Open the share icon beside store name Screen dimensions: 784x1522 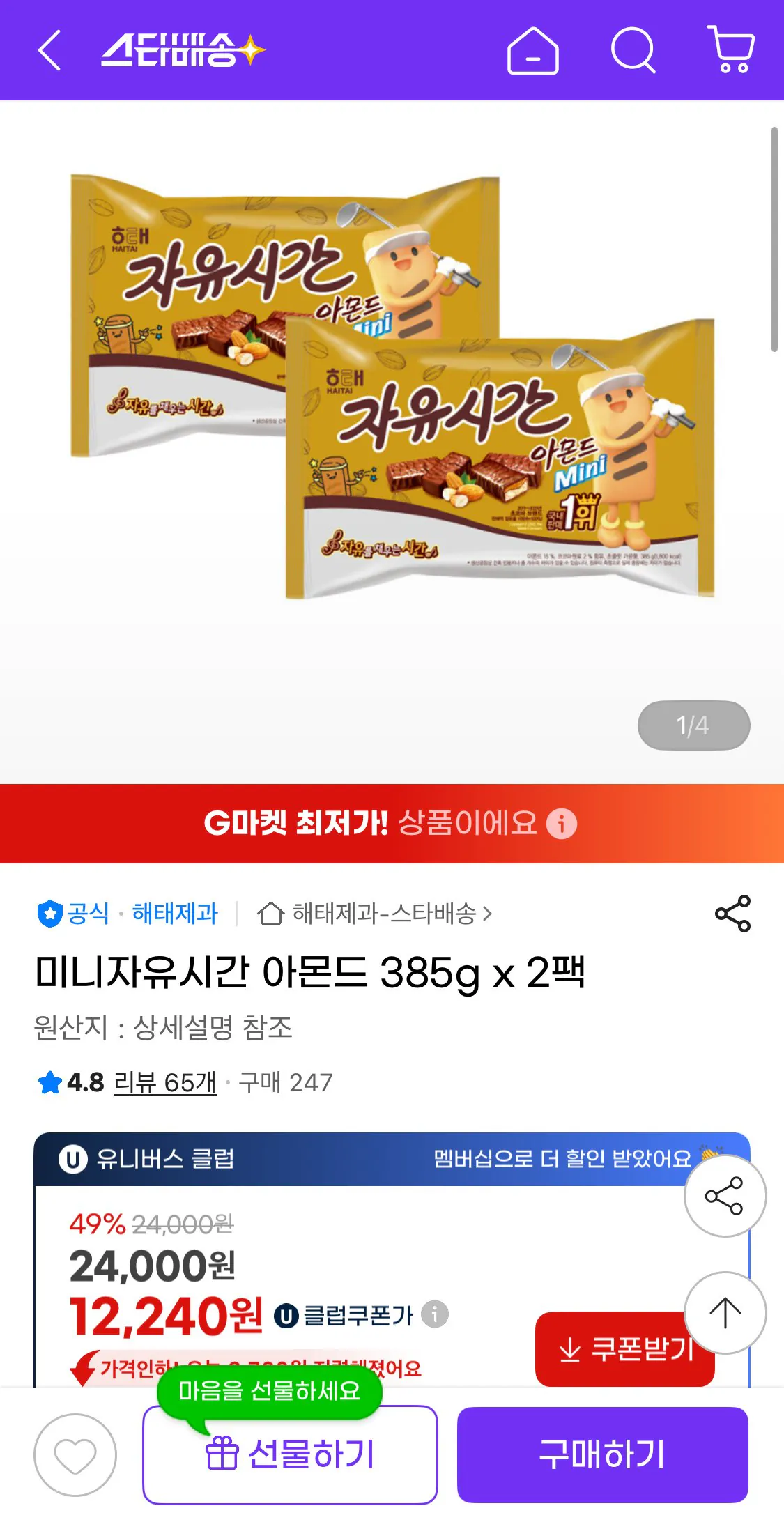tap(732, 915)
